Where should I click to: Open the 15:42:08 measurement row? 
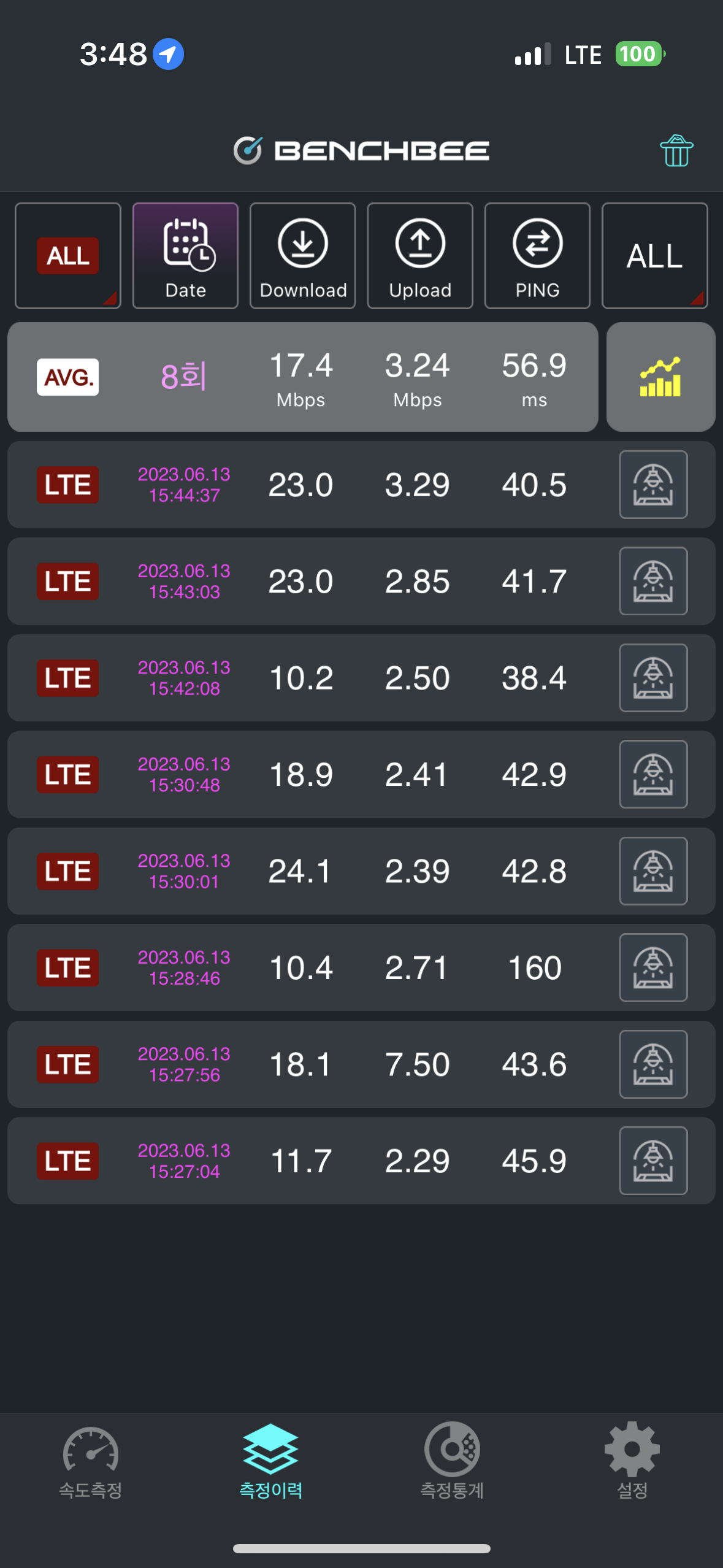(x=361, y=678)
